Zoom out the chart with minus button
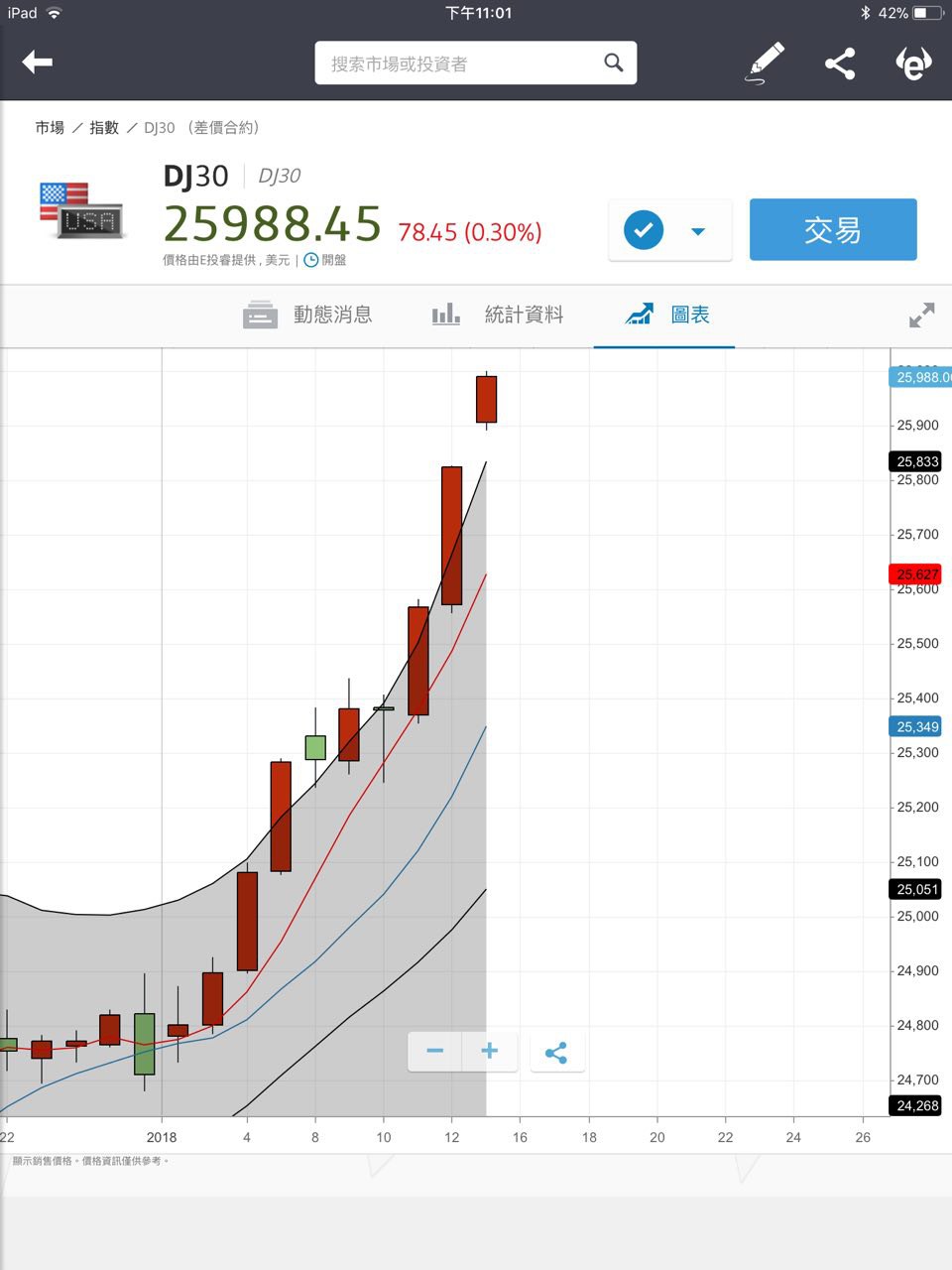The height and width of the screenshot is (1270, 952). (434, 1052)
